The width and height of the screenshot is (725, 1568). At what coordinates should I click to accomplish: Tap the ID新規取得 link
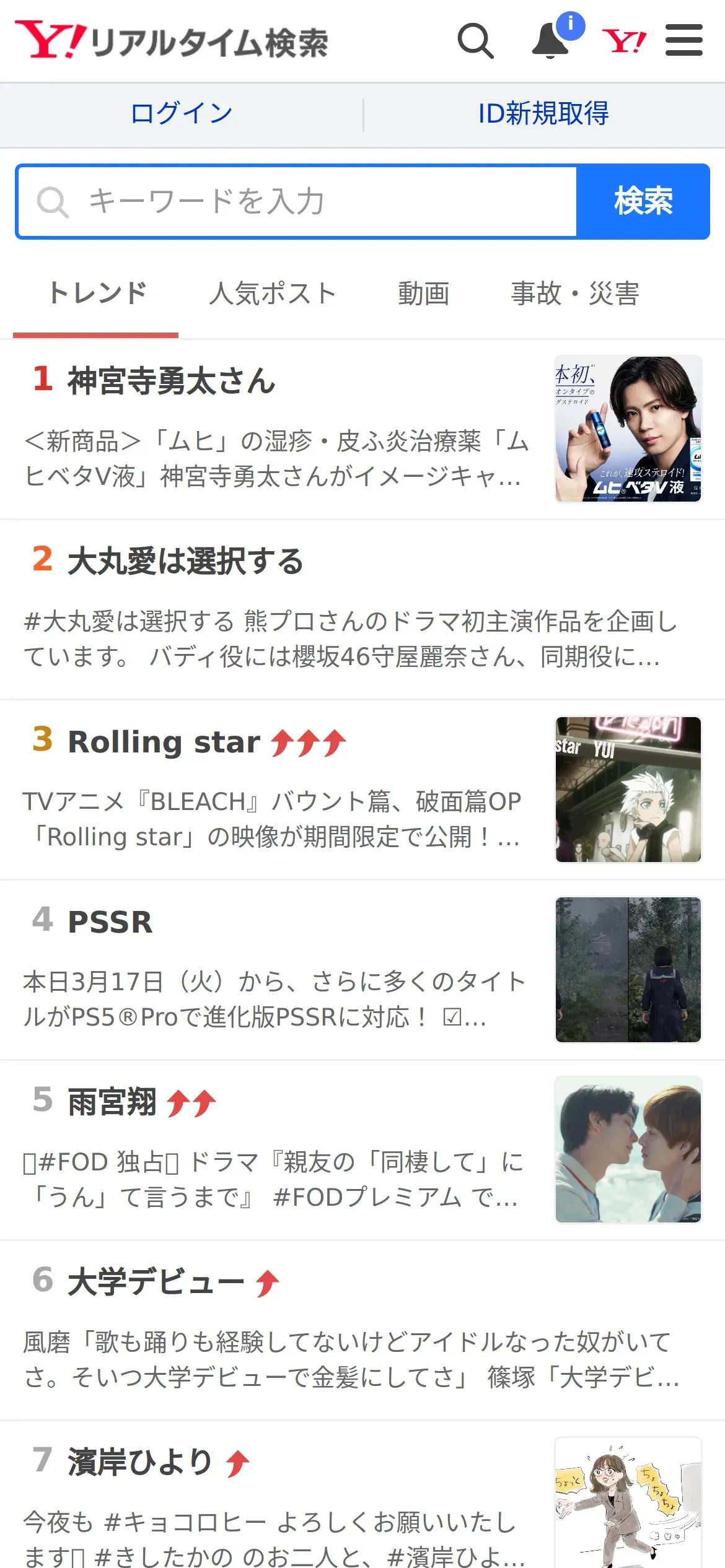click(543, 114)
